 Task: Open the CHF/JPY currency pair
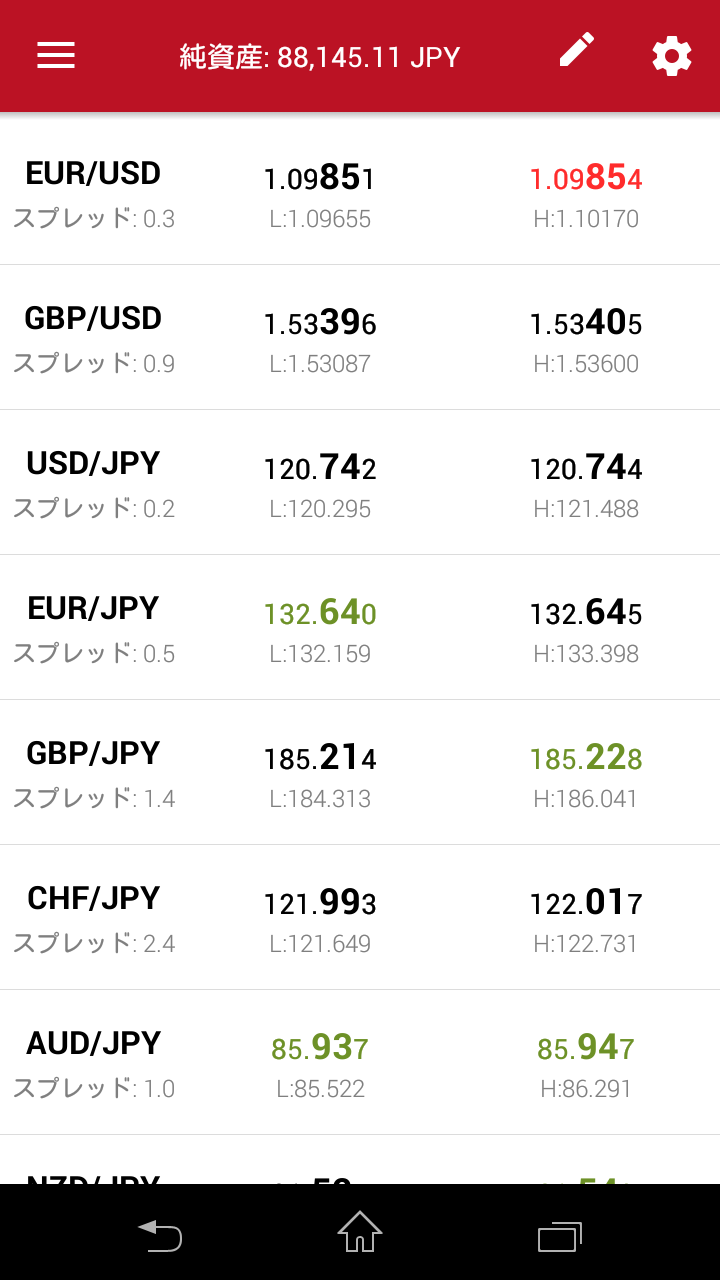click(360, 917)
